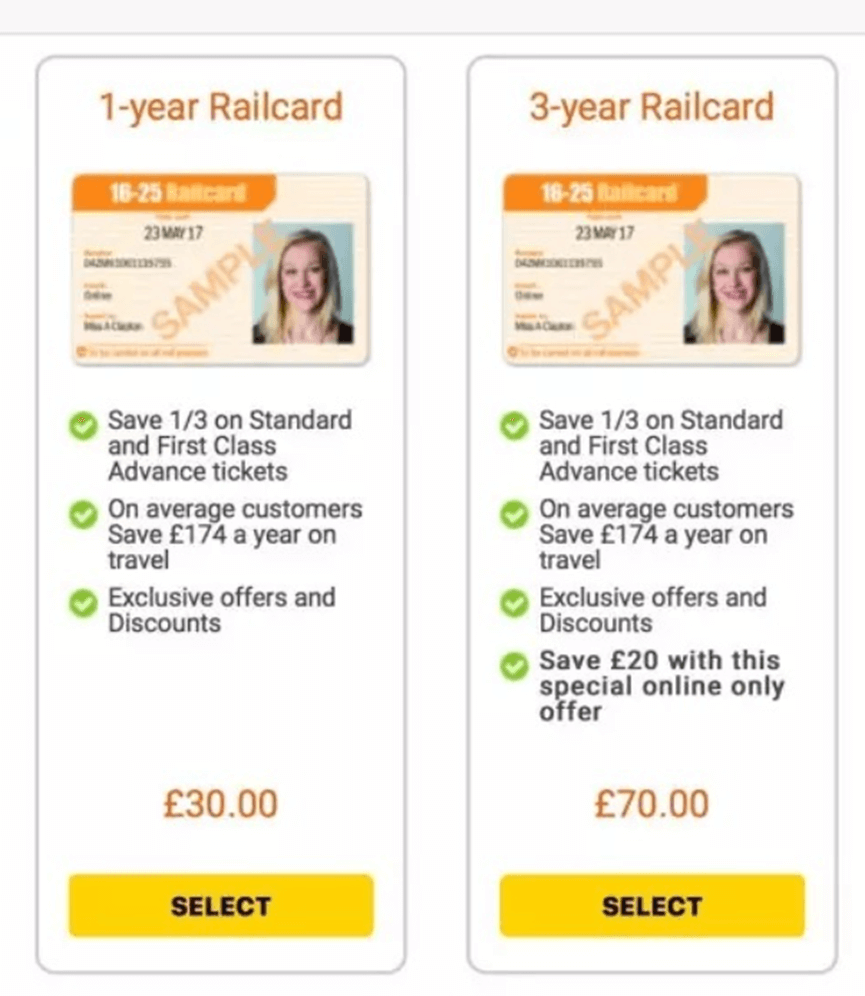
Task: Select the 3-year Railcard for £70.00
Action: point(651,906)
